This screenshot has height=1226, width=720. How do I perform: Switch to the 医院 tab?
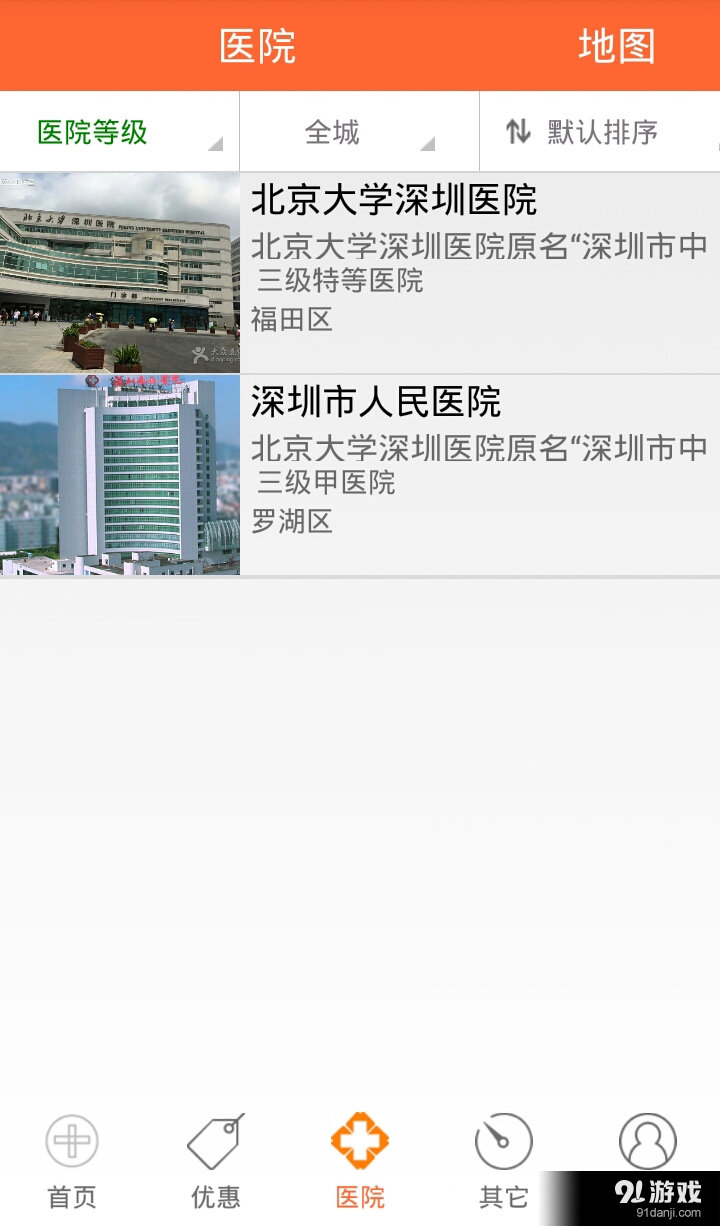tap(359, 1160)
